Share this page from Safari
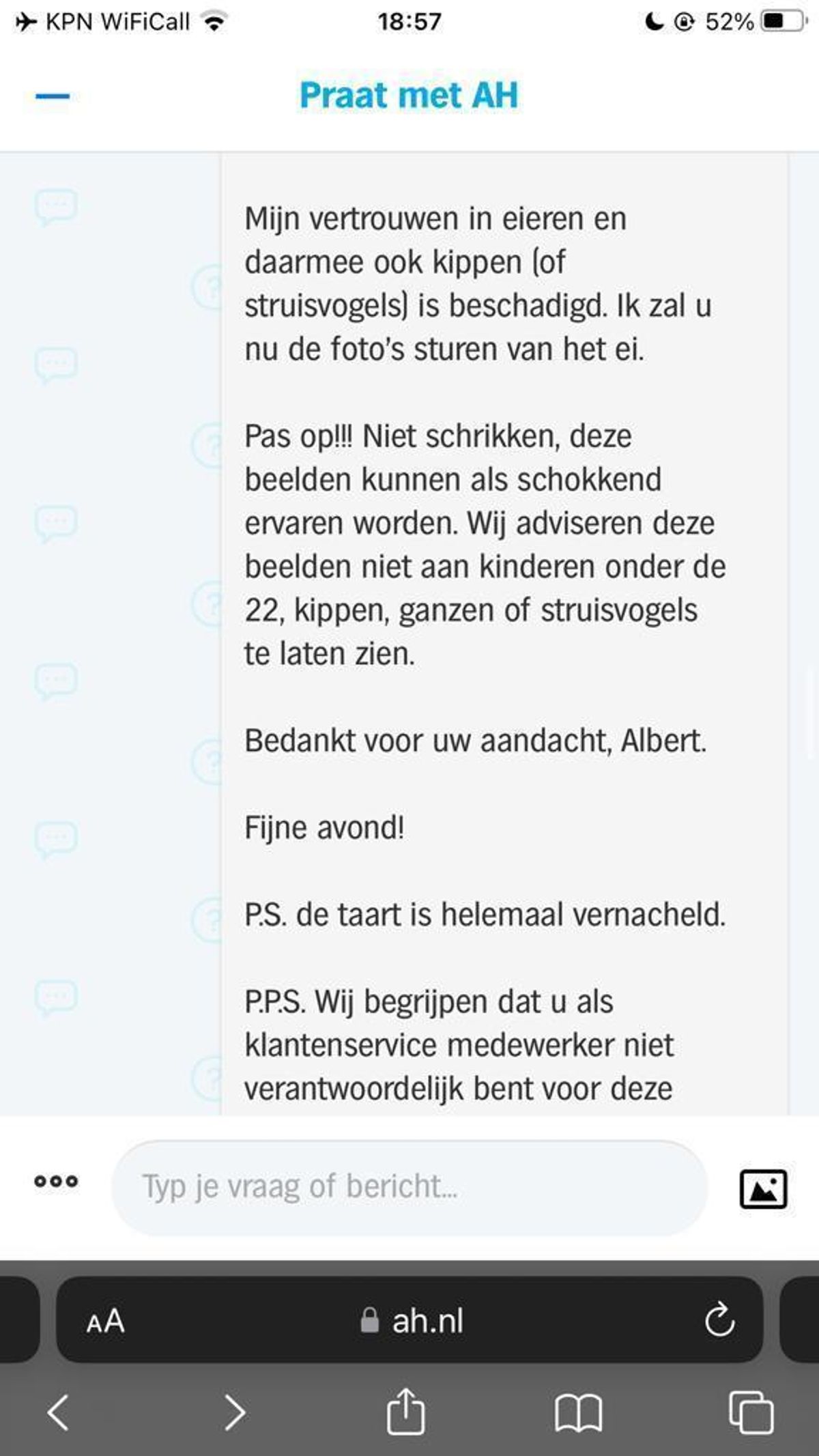The height and width of the screenshot is (1456, 819). coord(406,1410)
